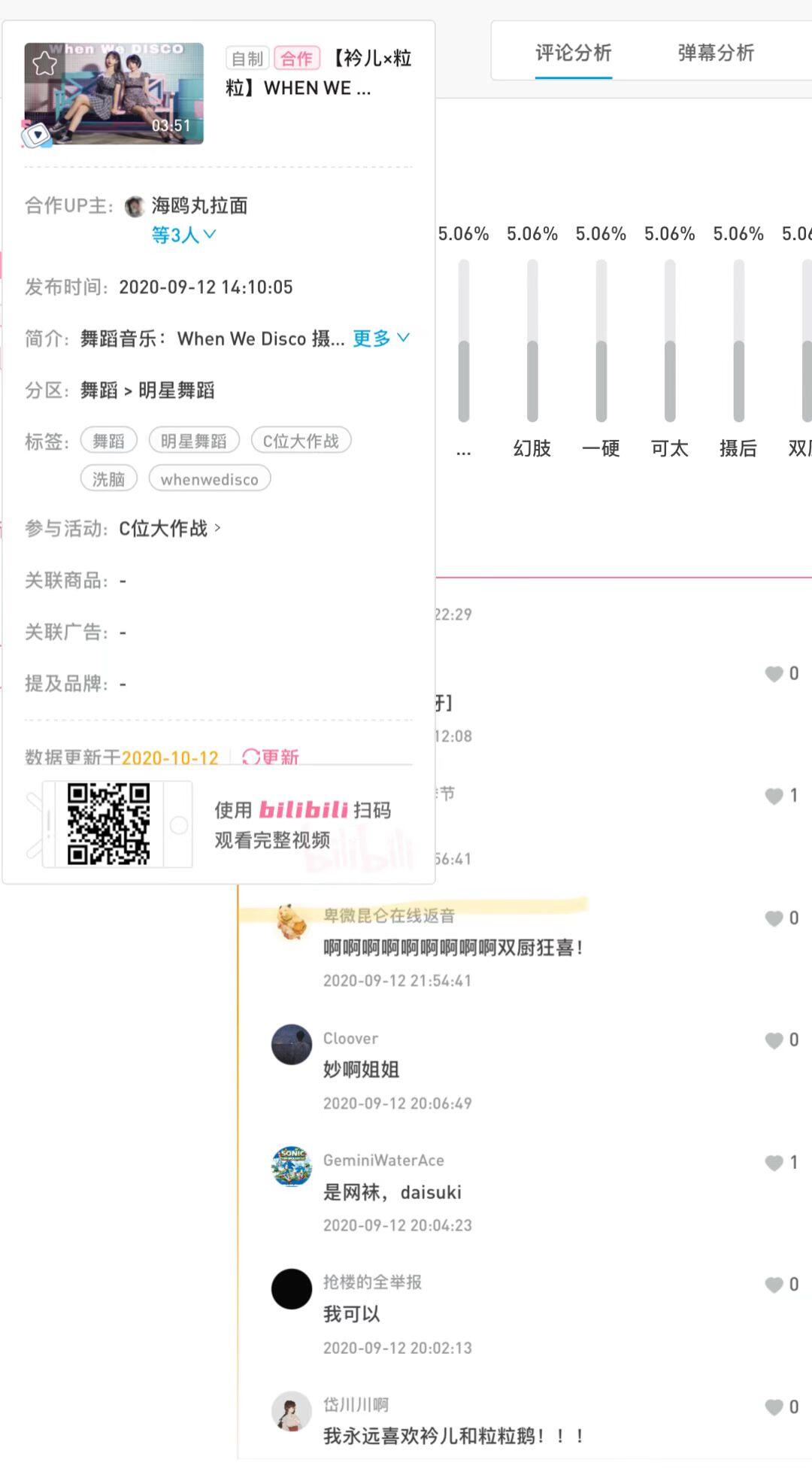
Task: Select the whenwedisco tag chip
Action: 210,478
